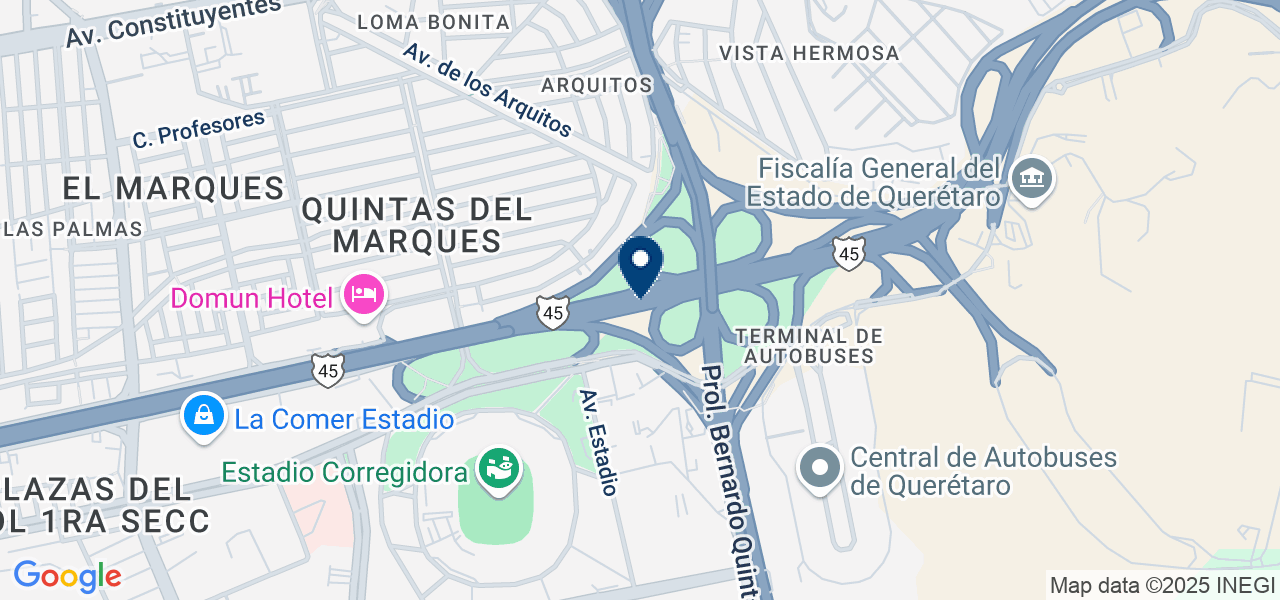This screenshot has width=1280, height=600.
Task: Select the La Comer Estadio shopping marker
Action: pyautogui.click(x=204, y=415)
